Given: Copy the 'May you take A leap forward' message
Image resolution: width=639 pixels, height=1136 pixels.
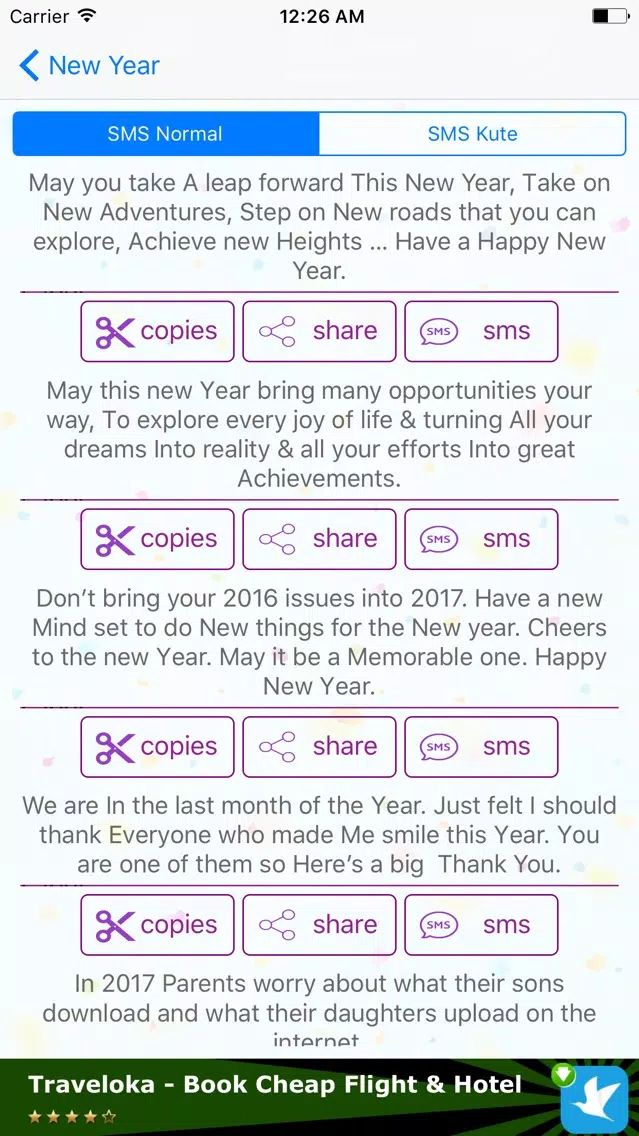Looking at the screenshot, I should point(157,331).
